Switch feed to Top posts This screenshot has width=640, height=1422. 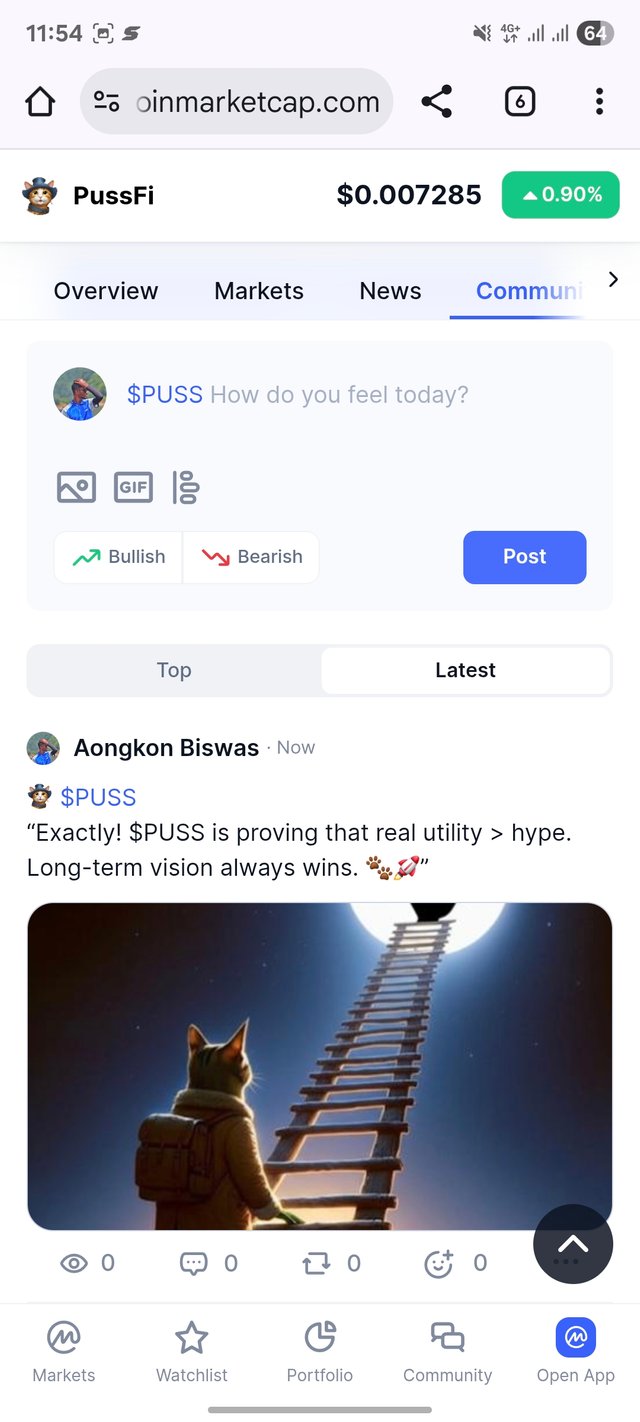coord(174,670)
